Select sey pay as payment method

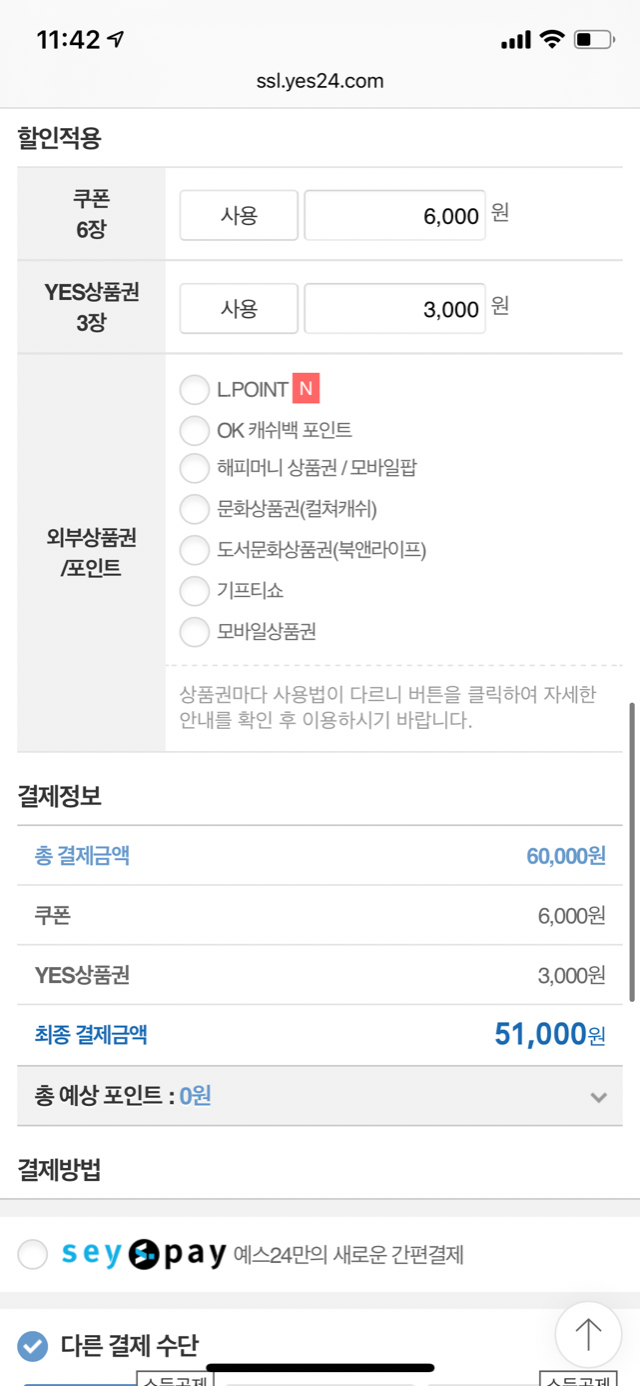33,1254
